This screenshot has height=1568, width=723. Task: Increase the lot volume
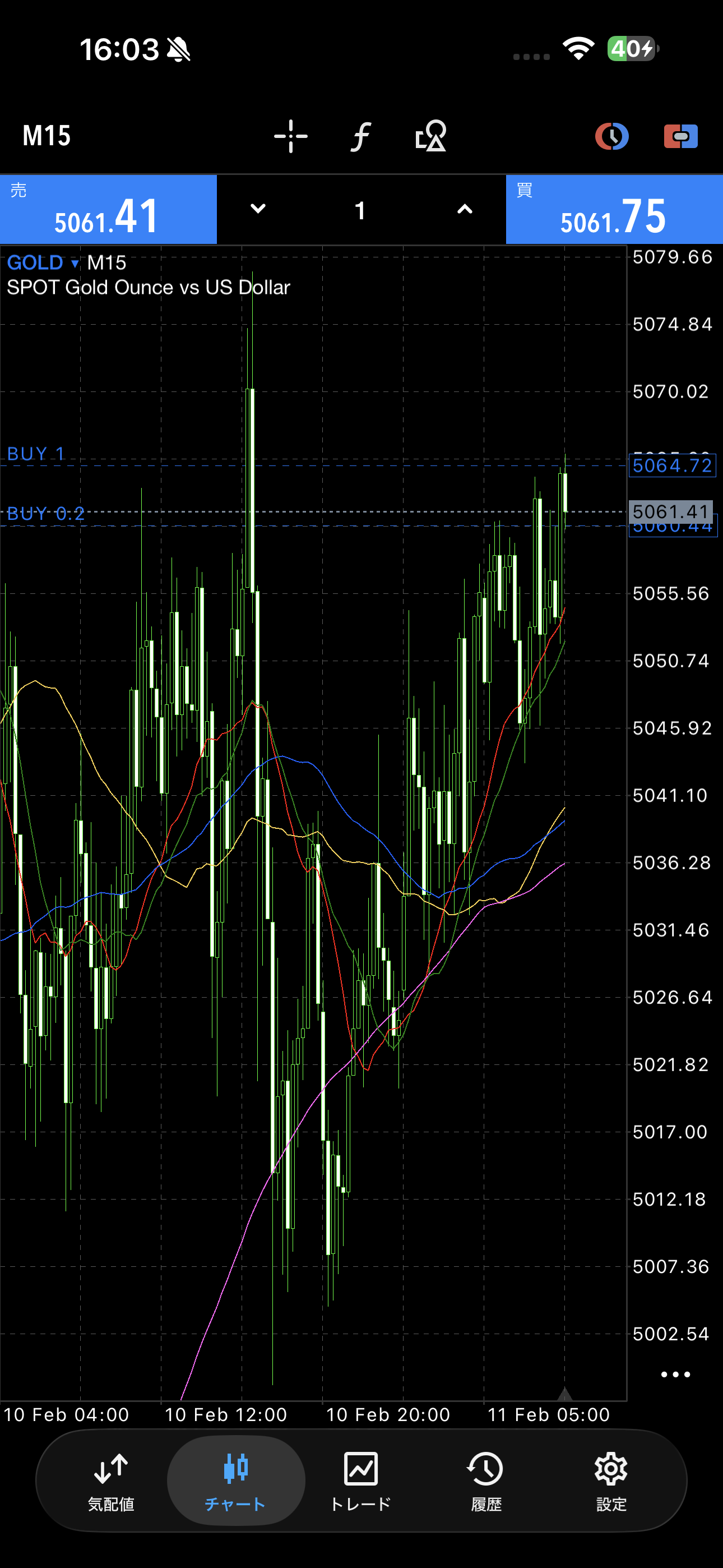465,209
